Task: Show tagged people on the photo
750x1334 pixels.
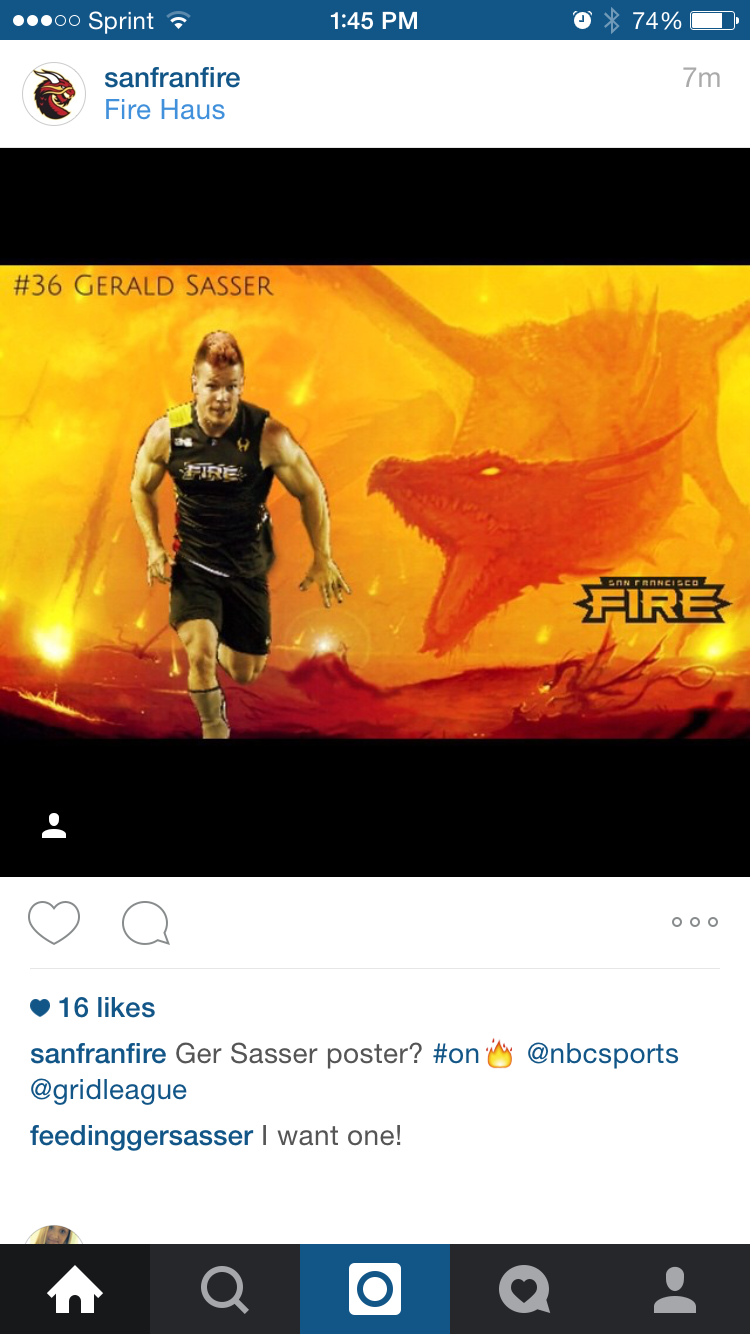Action: coord(54,826)
